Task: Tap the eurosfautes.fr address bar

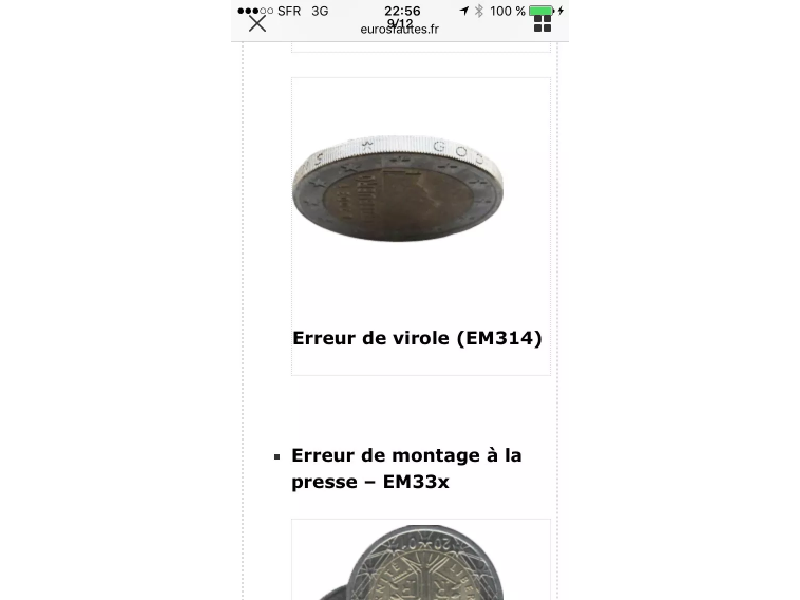Action: [x=400, y=30]
